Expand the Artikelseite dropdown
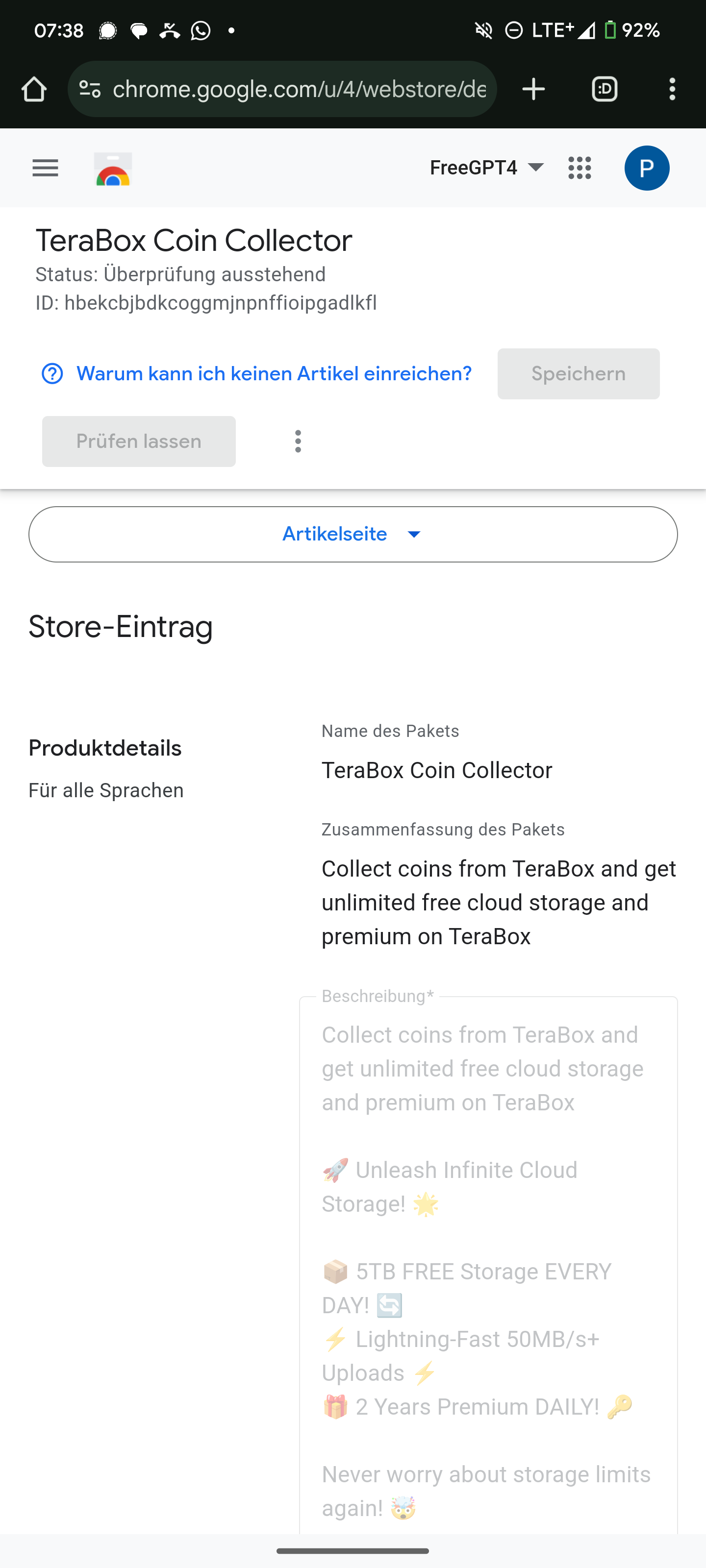Viewport: 706px width, 1568px height. (x=353, y=534)
